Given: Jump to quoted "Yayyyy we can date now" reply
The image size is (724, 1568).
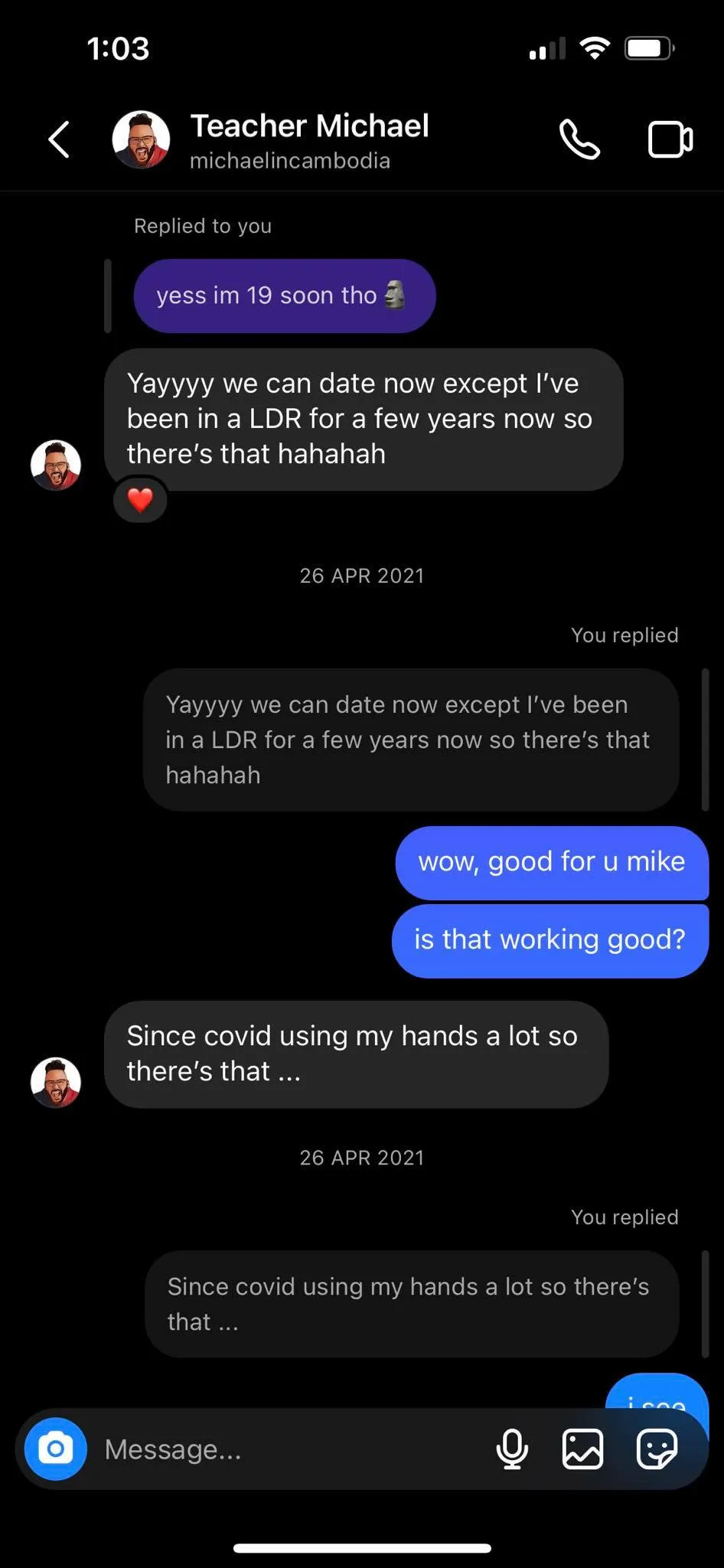Looking at the screenshot, I should pos(411,740).
